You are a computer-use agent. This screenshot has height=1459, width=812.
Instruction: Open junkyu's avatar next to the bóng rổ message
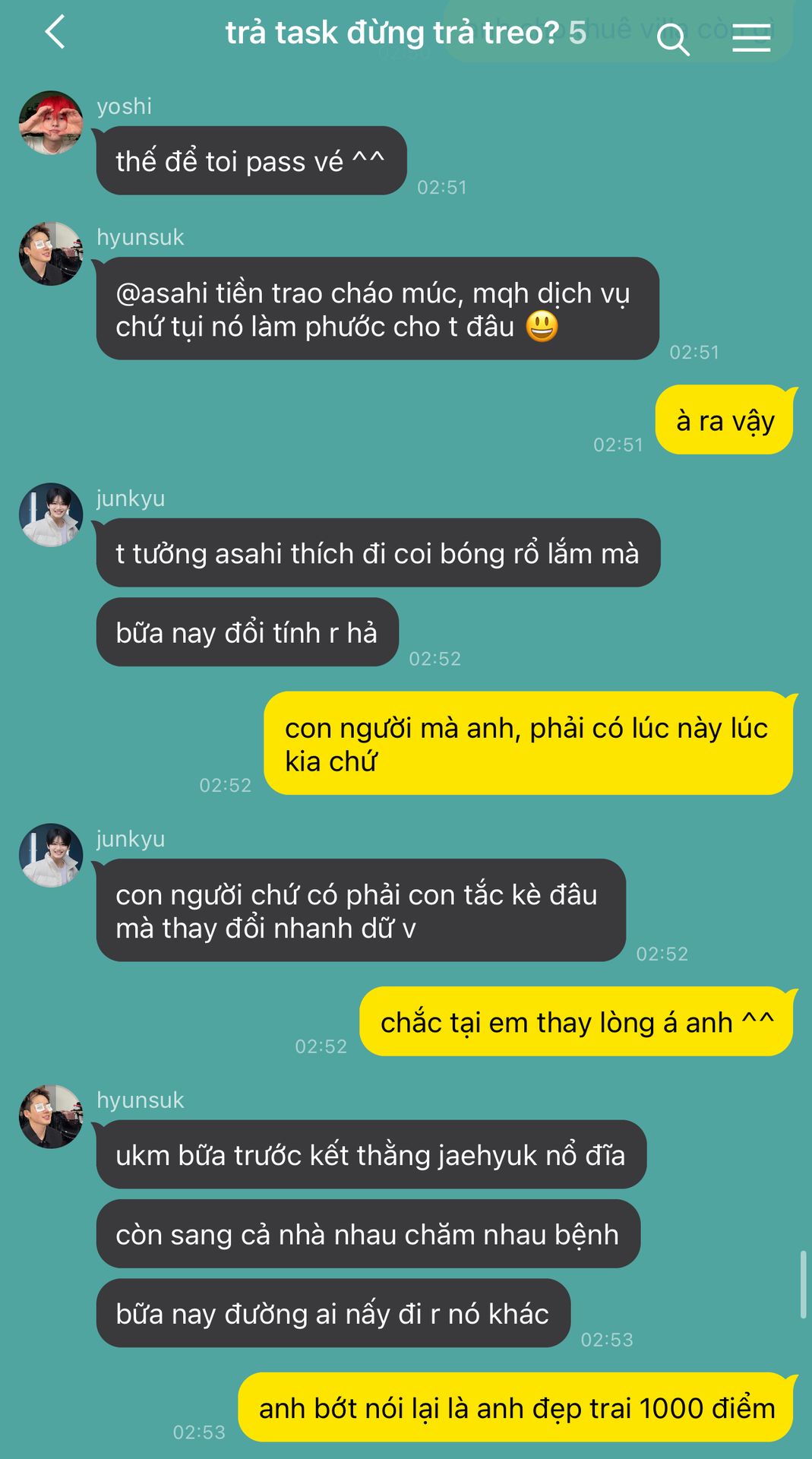coord(51,514)
